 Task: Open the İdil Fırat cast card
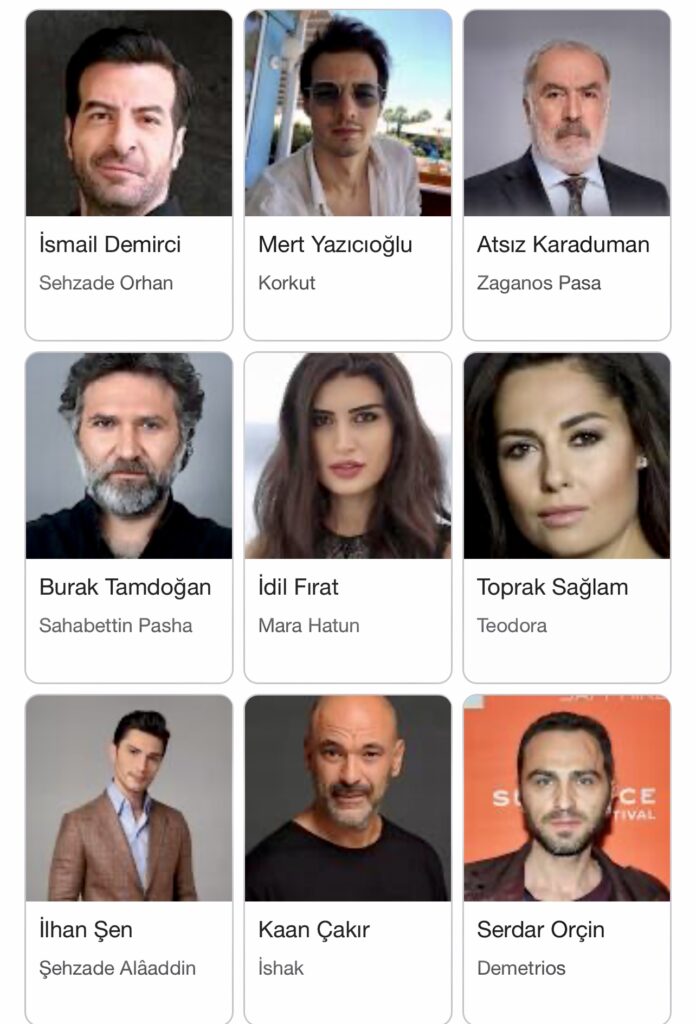point(347,518)
